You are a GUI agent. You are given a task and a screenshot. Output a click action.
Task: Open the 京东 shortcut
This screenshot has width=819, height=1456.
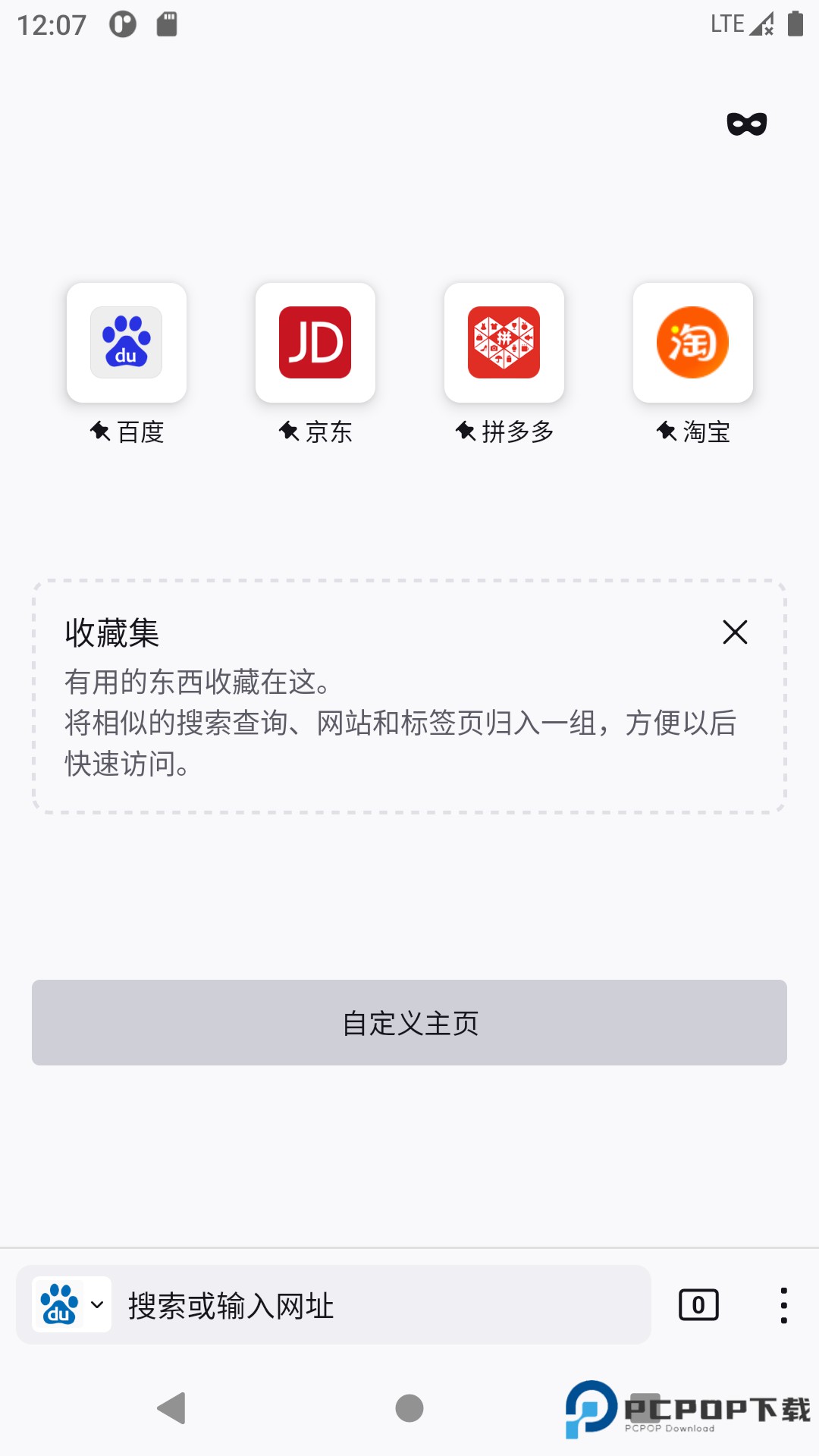315,343
